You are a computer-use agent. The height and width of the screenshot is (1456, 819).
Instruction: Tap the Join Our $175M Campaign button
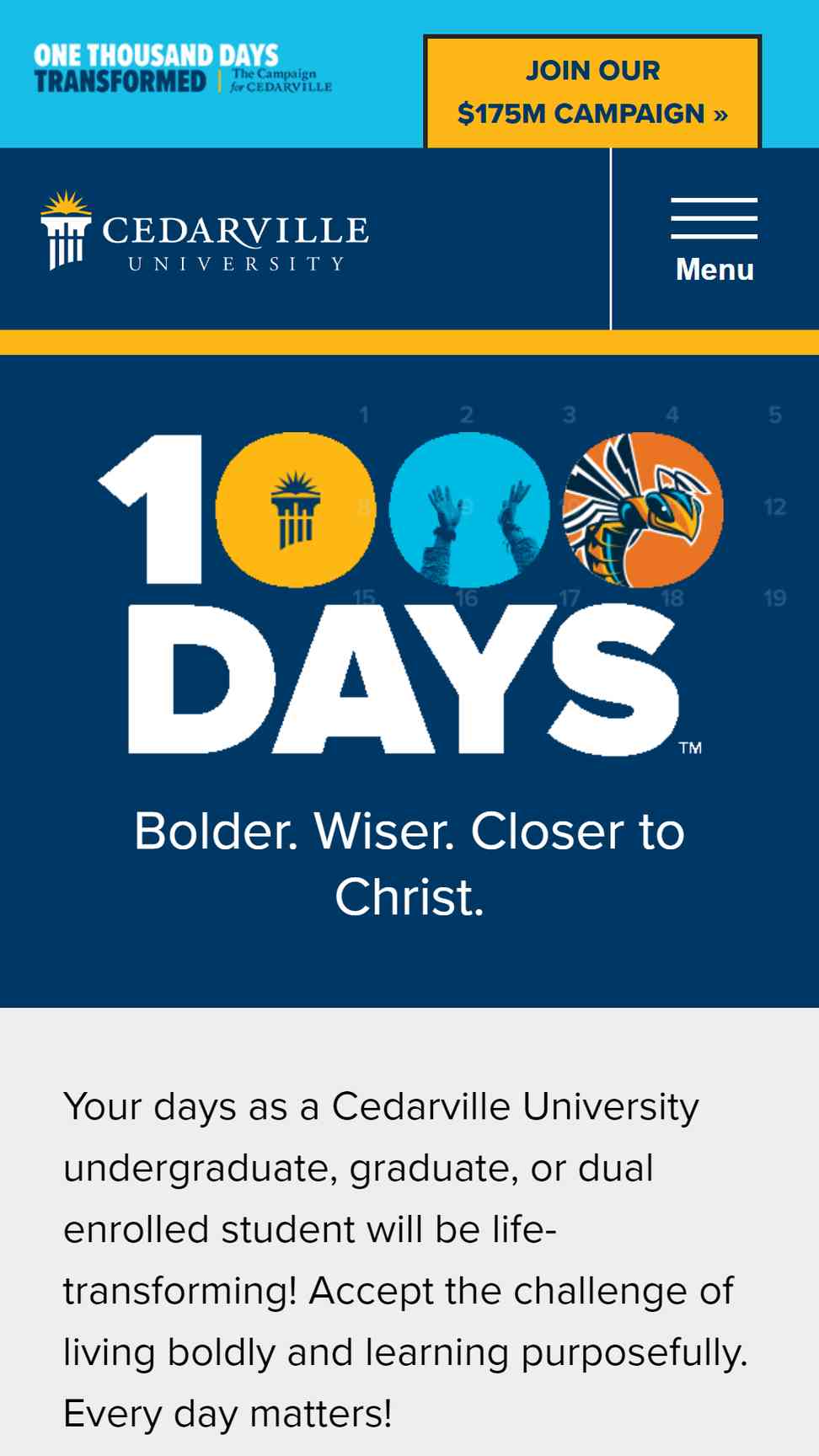coord(592,92)
